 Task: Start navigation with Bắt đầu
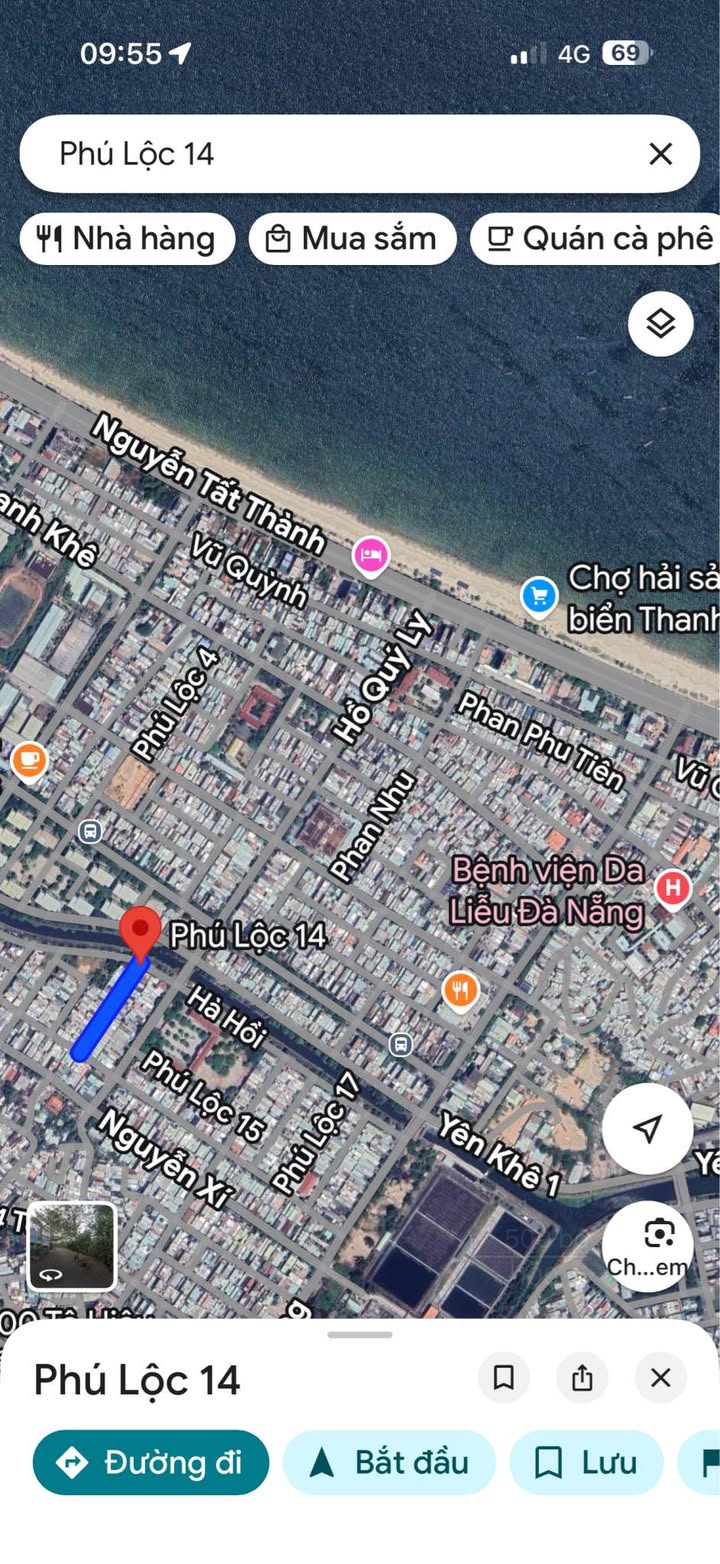coord(389,1463)
